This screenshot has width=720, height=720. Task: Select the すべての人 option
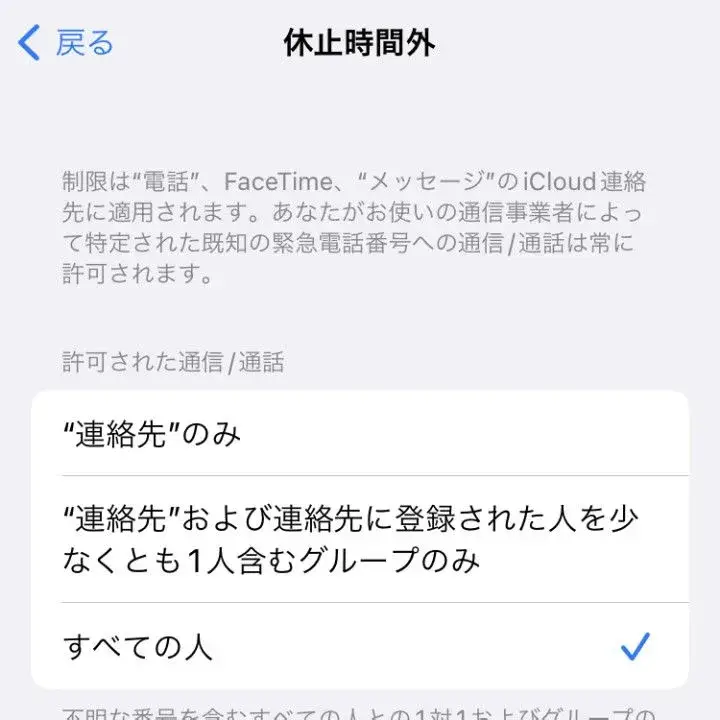click(x=360, y=647)
